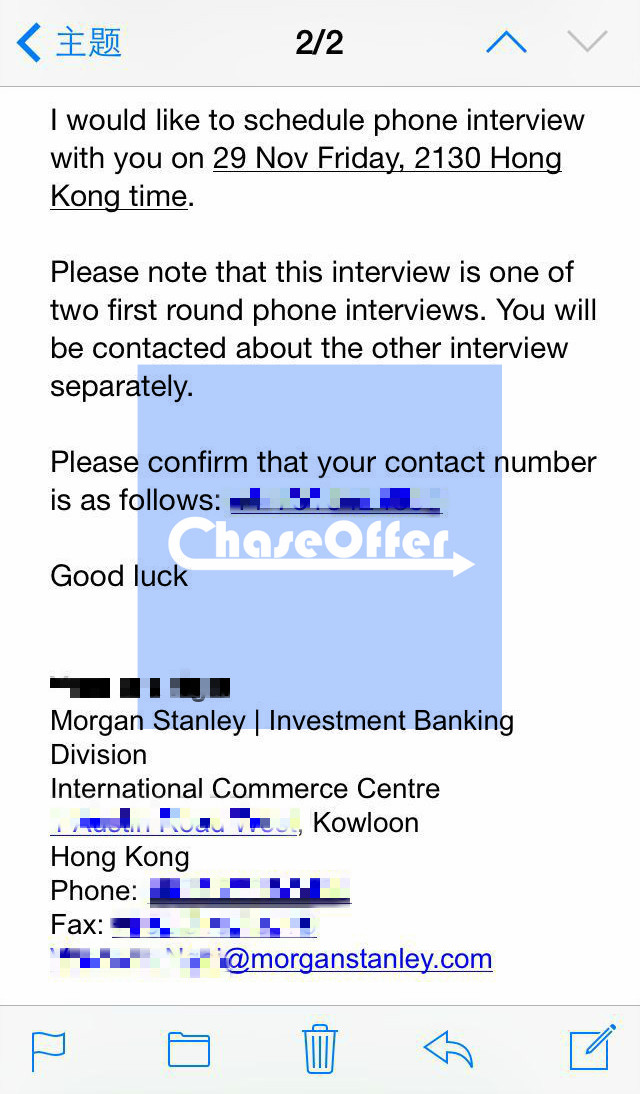Viewport: 640px width, 1094px height.
Task: Flag this email
Action: [49, 1051]
